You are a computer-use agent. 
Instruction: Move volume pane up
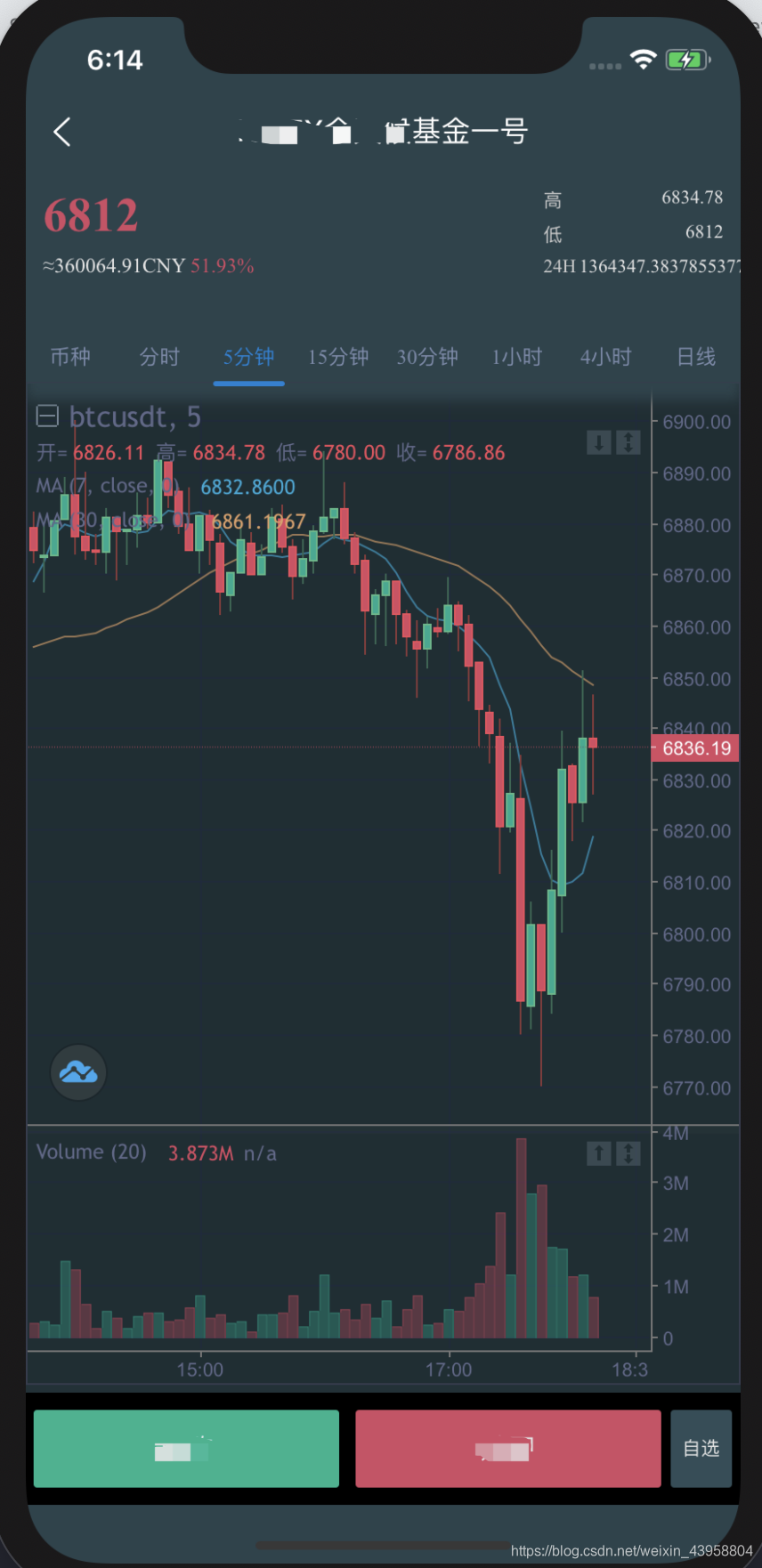[599, 1154]
